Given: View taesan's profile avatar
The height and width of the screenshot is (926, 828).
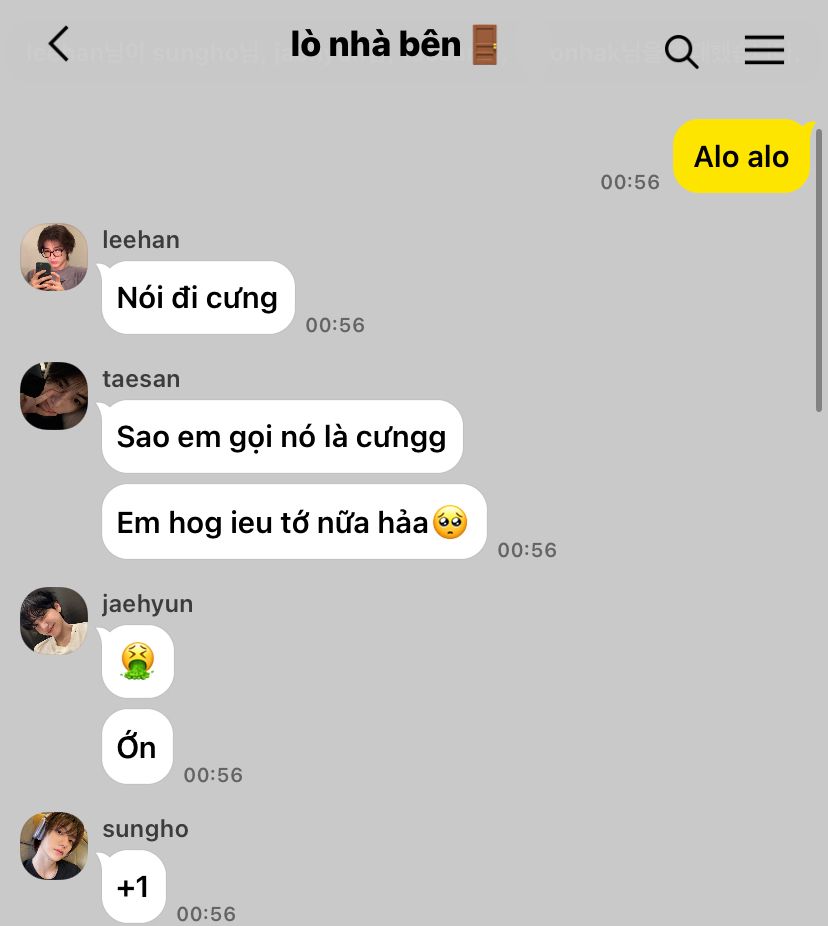Looking at the screenshot, I should (54, 396).
